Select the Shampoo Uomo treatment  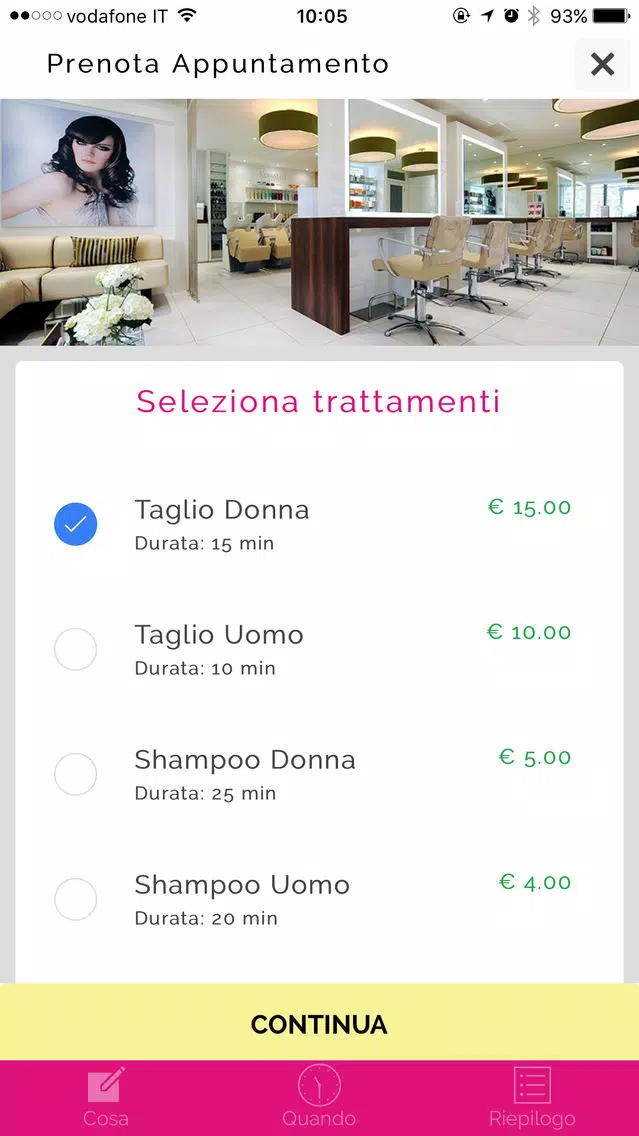click(75, 899)
